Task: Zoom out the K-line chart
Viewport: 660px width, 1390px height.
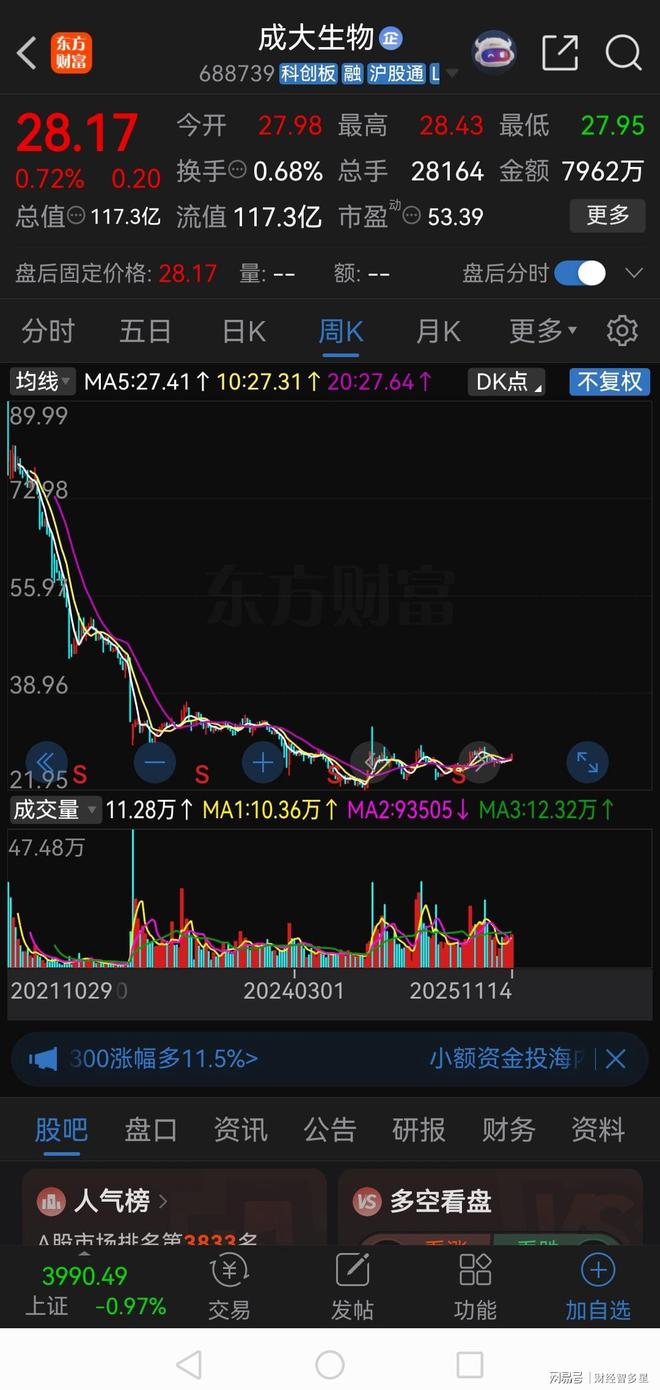Action: (155, 763)
